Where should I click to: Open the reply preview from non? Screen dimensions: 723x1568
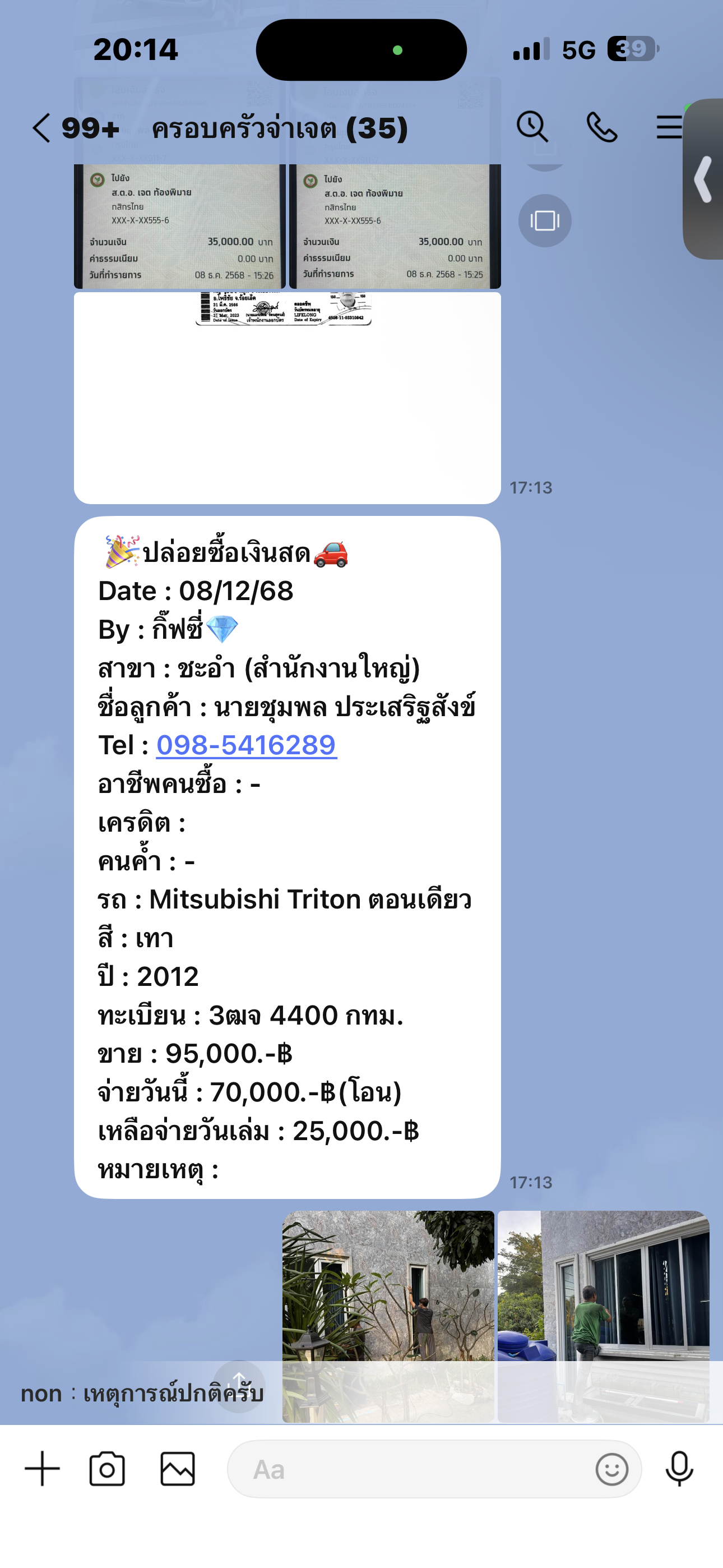tap(142, 1392)
